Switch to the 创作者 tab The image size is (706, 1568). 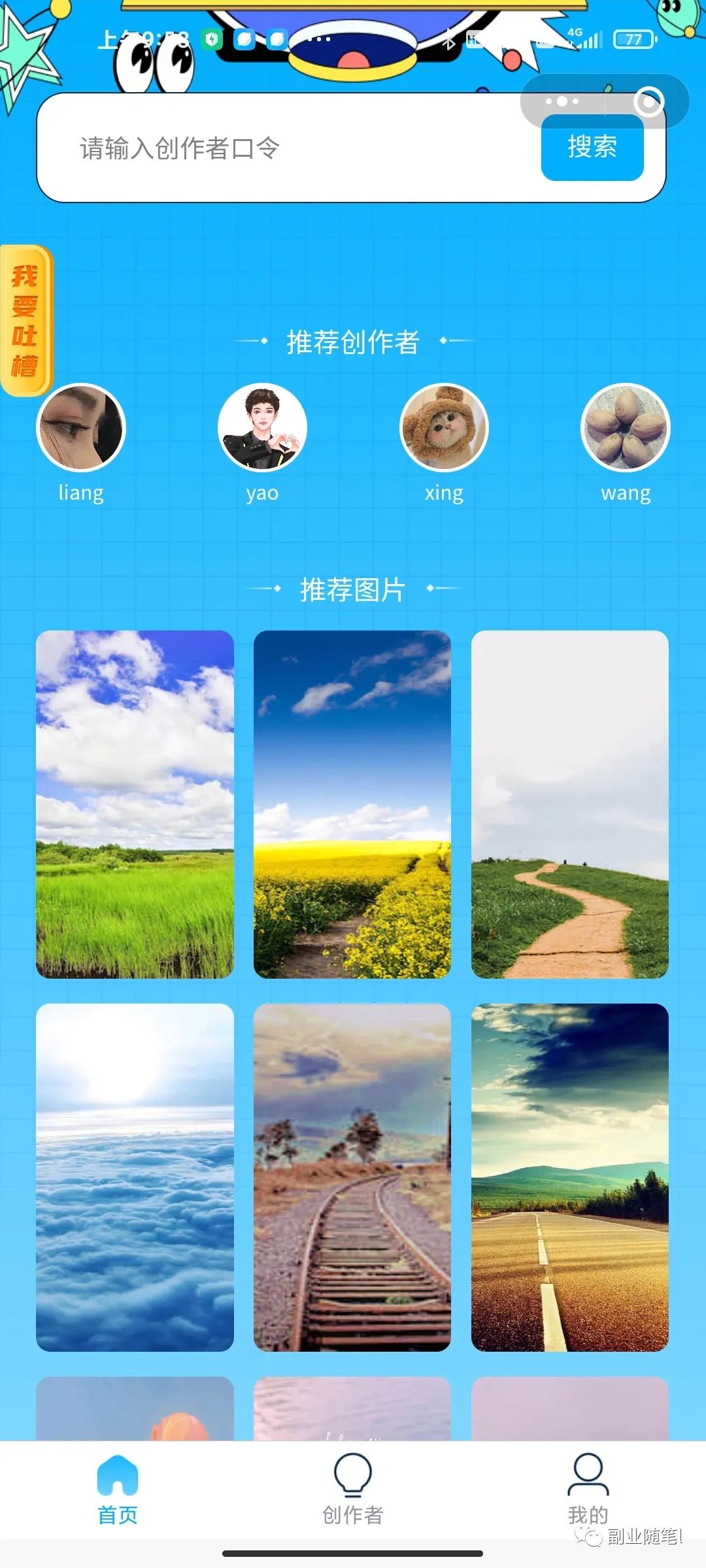point(352,1514)
